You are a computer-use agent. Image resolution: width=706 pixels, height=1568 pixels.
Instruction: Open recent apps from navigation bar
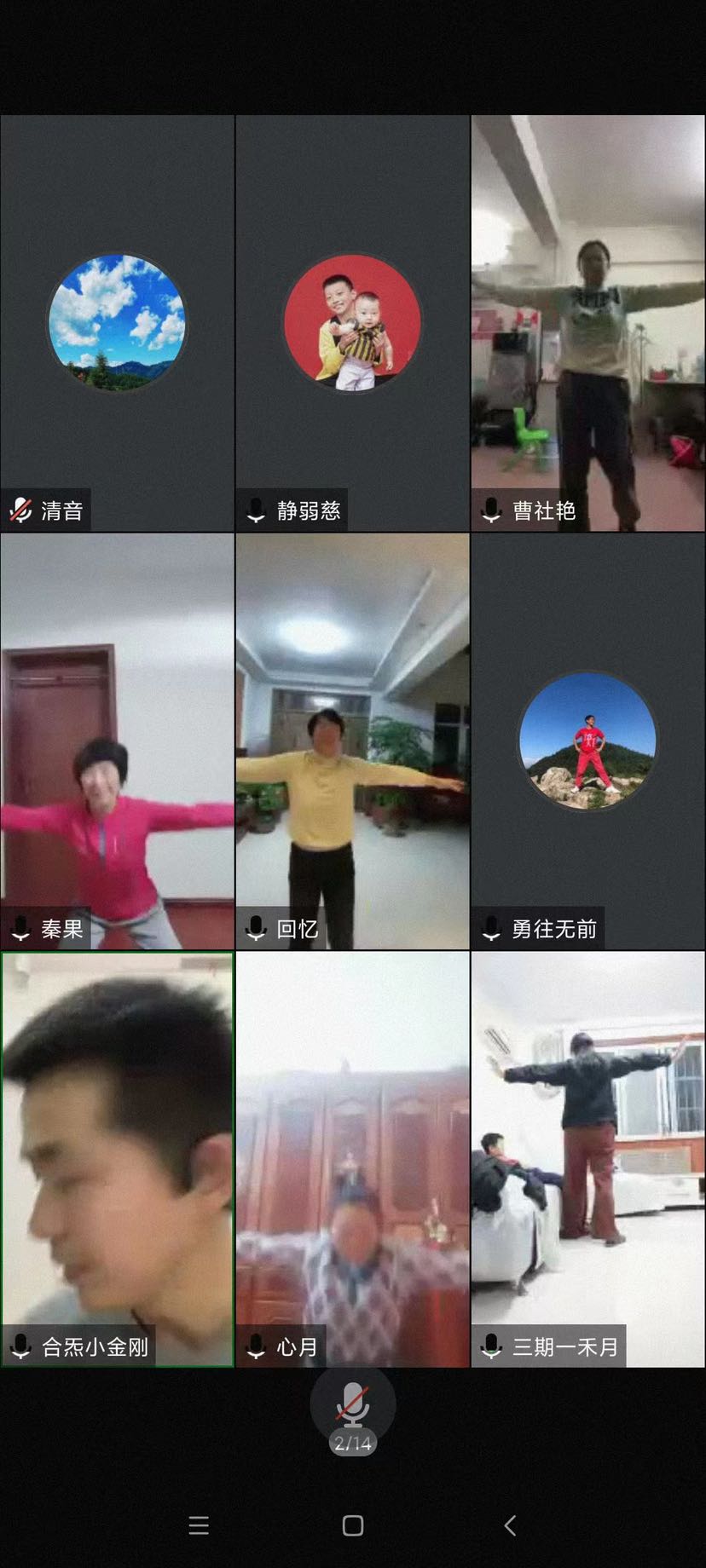coord(199,1525)
